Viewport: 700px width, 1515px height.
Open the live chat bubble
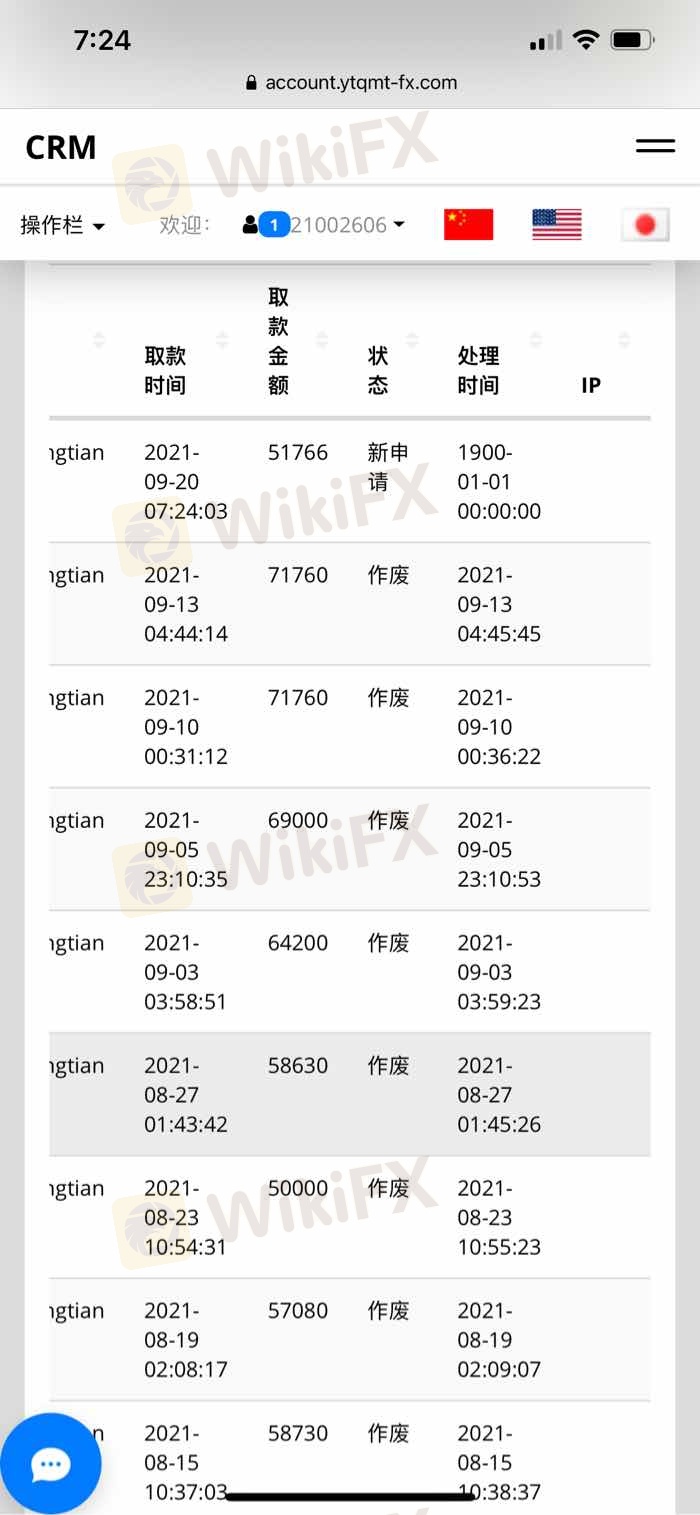[50, 1464]
